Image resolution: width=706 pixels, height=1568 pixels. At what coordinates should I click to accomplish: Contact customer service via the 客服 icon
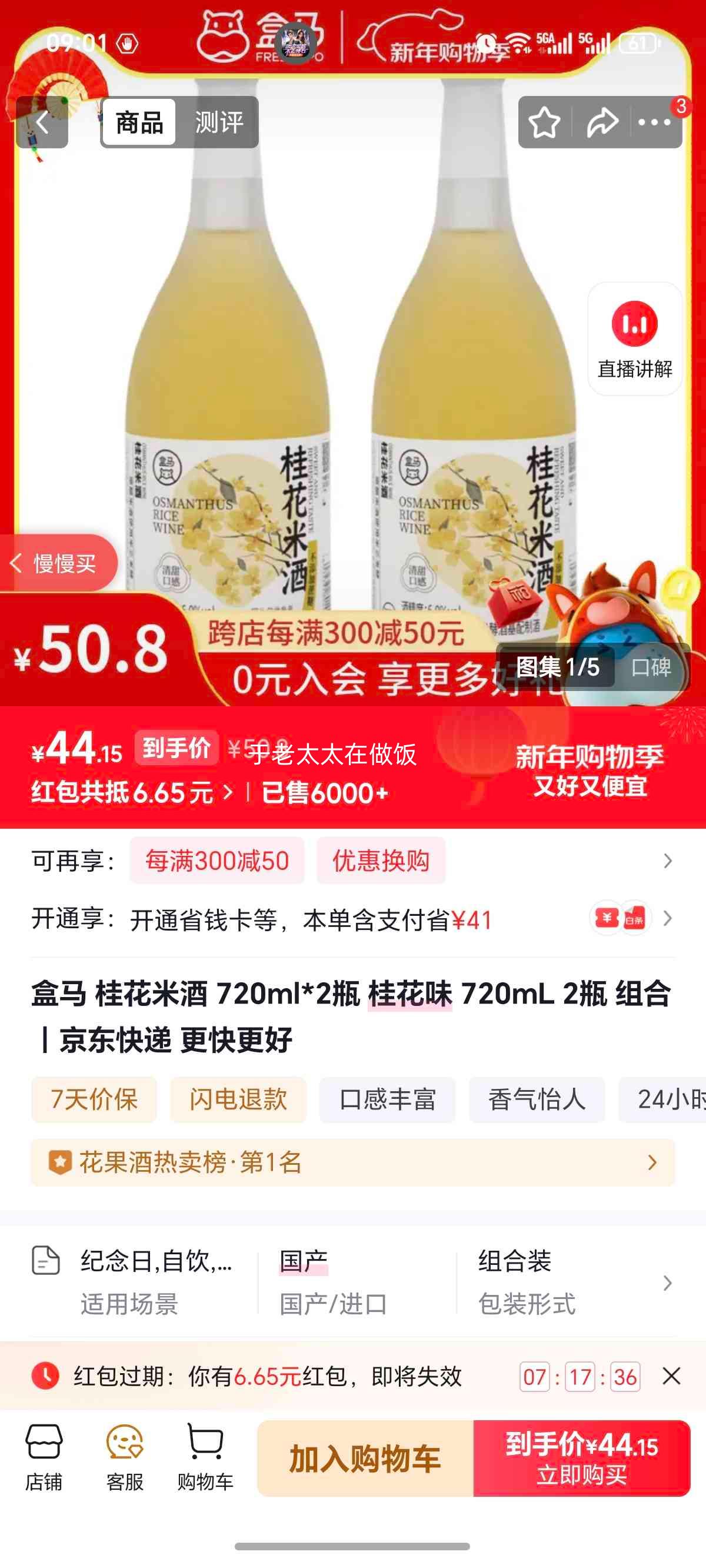coord(124,1455)
